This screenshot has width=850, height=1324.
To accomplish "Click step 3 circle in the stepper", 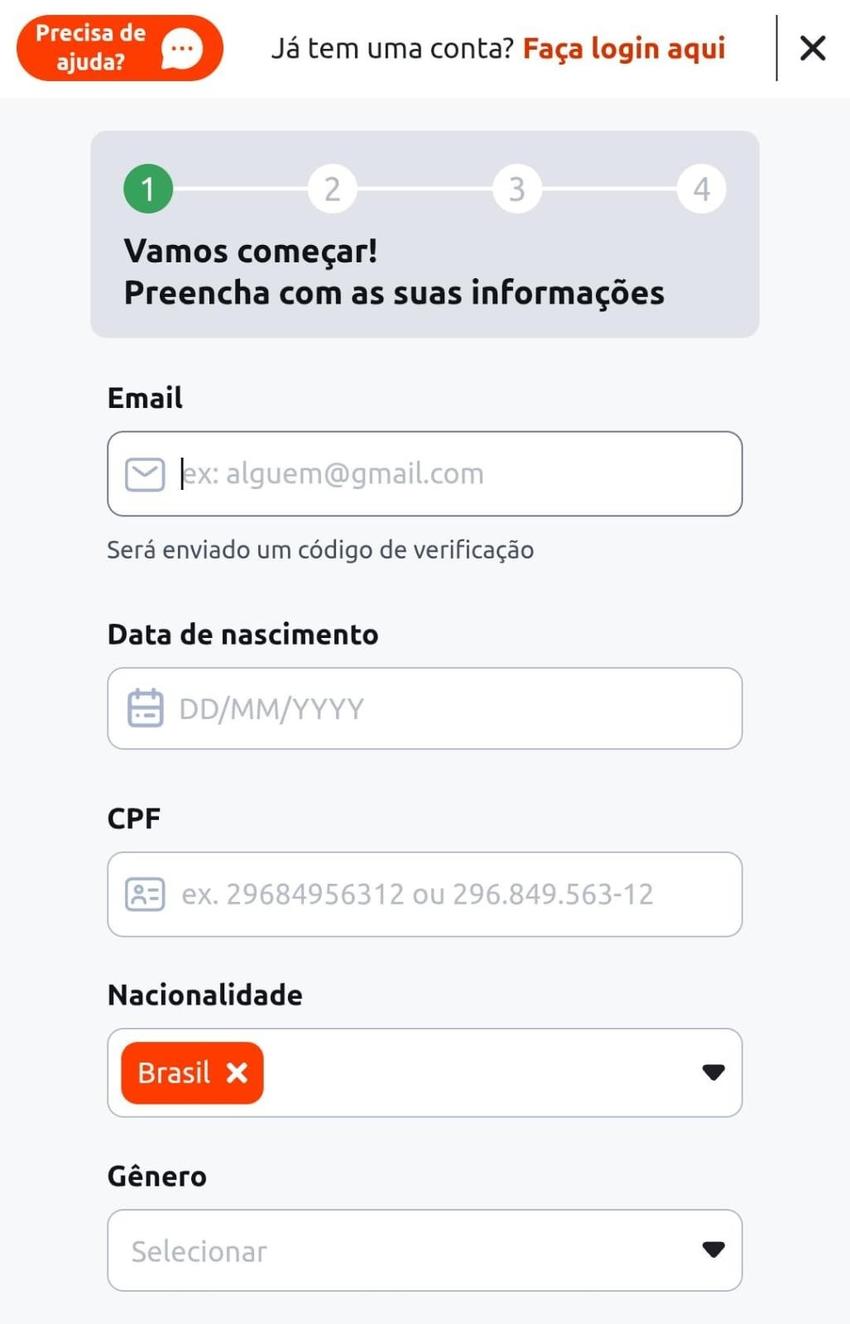I will tap(517, 188).
